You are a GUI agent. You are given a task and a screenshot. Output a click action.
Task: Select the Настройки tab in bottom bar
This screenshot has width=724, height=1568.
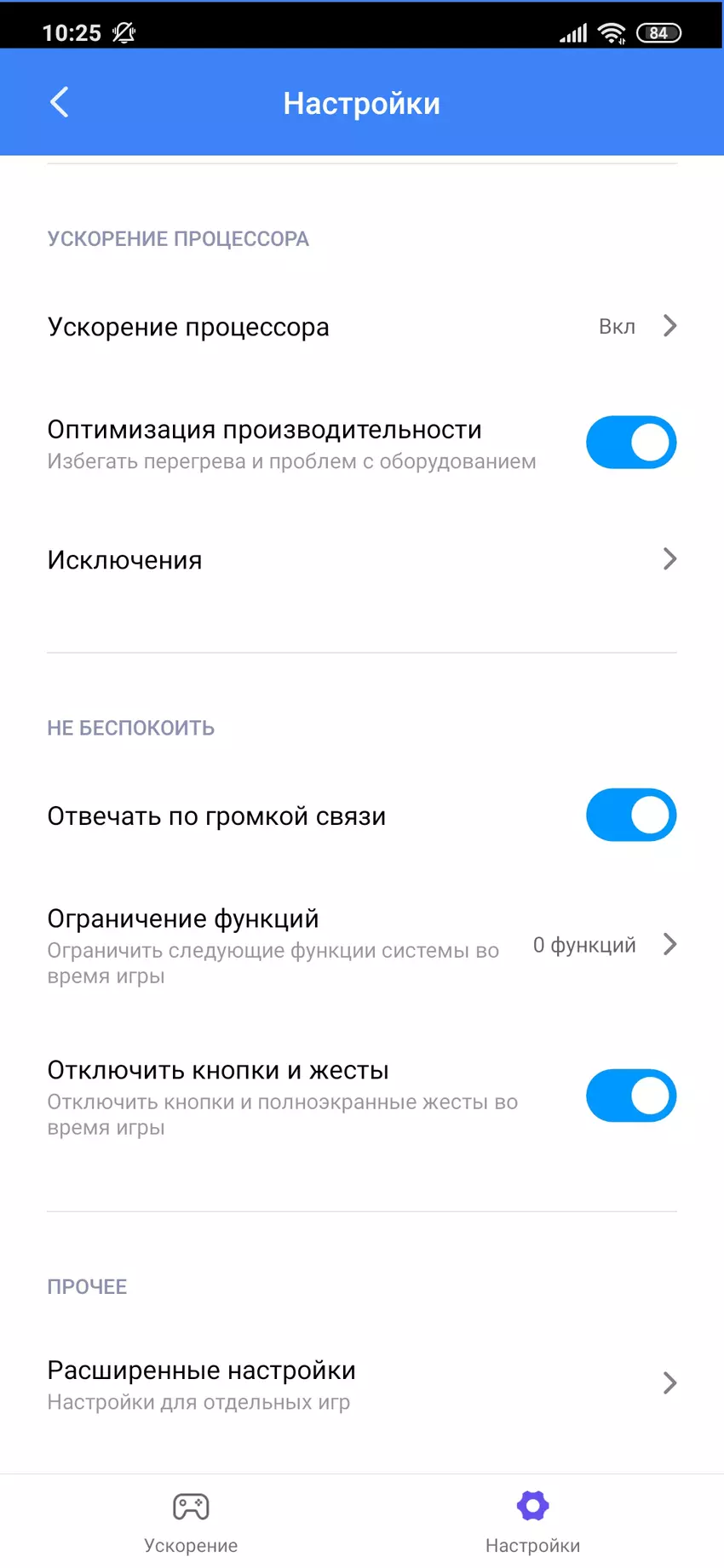click(x=532, y=1522)
